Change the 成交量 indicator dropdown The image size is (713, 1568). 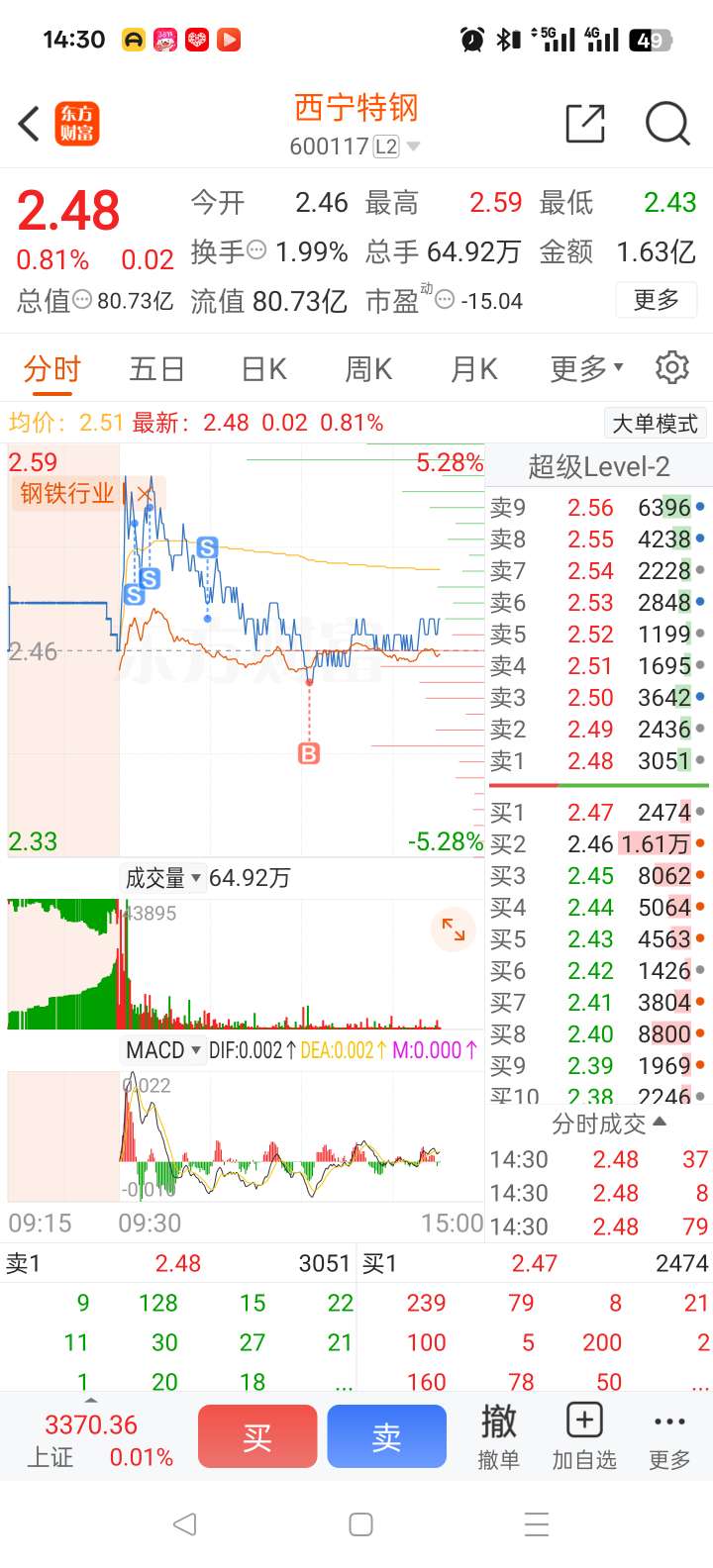tap(163, 878)
